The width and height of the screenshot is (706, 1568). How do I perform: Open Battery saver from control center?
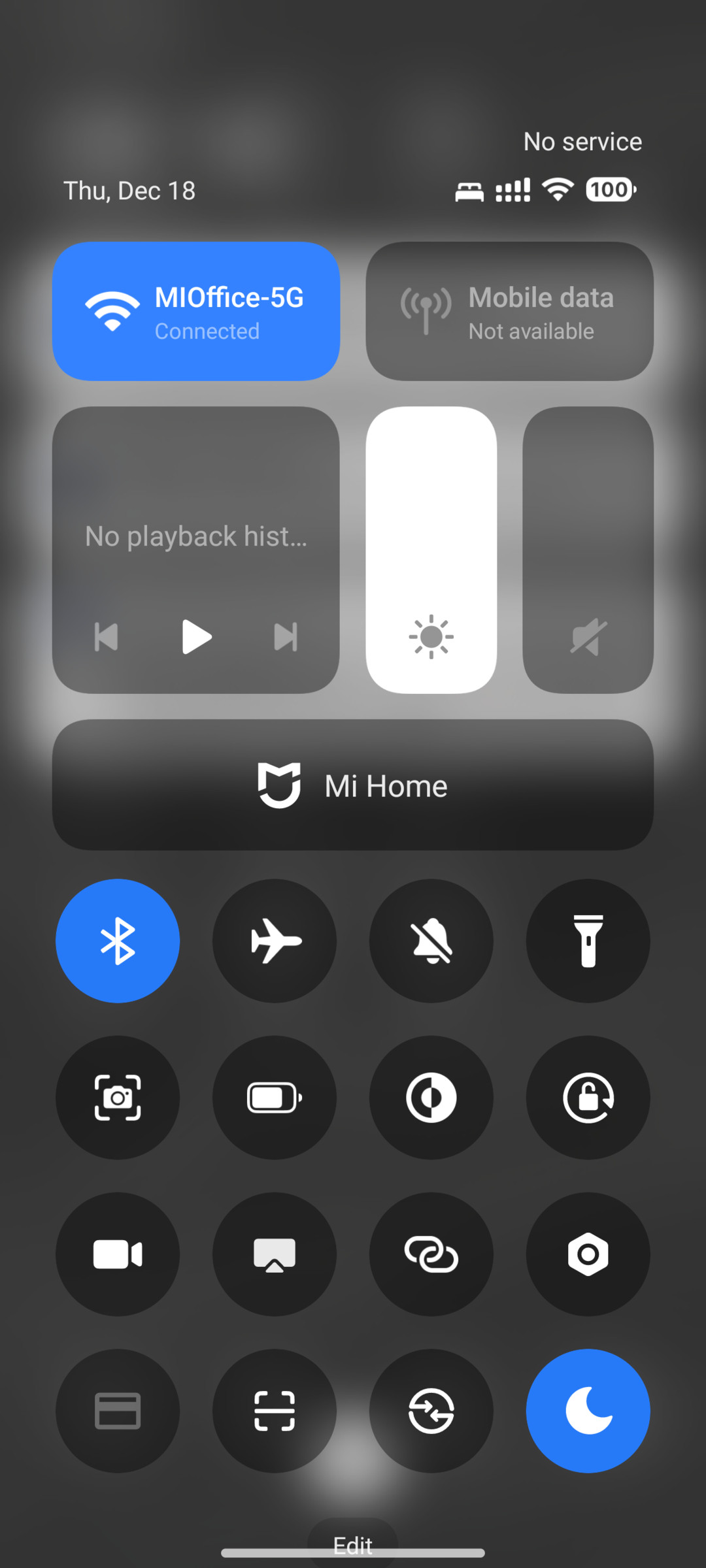(275, 1098)
